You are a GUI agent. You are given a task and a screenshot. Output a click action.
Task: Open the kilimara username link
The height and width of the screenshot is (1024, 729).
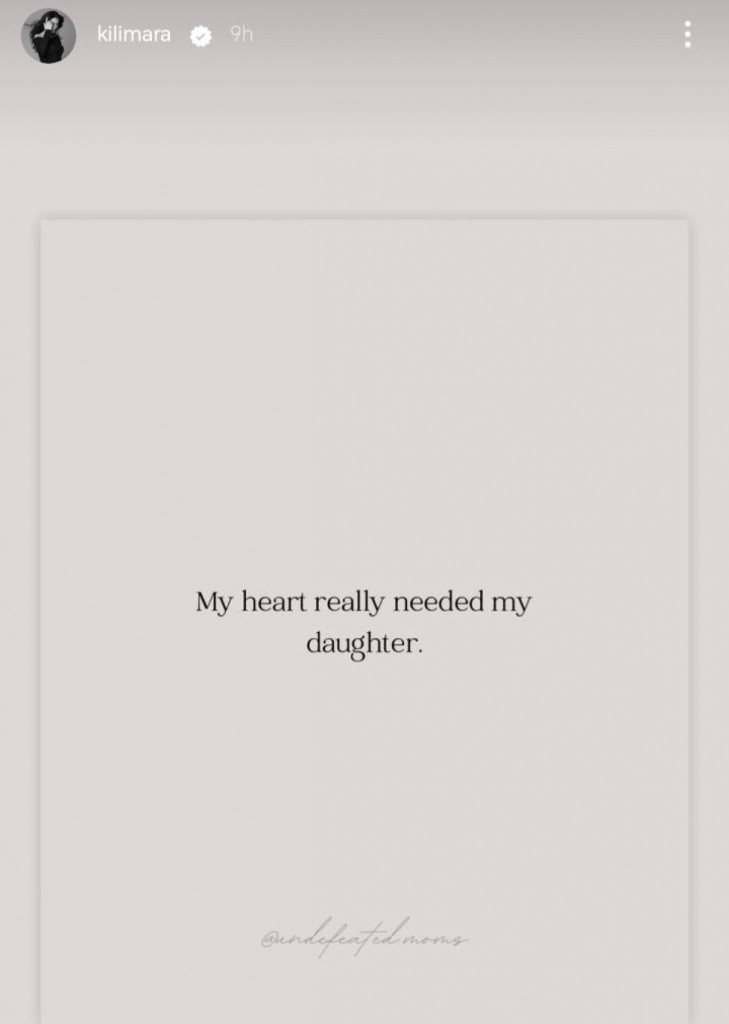click(x=133, y=35)
